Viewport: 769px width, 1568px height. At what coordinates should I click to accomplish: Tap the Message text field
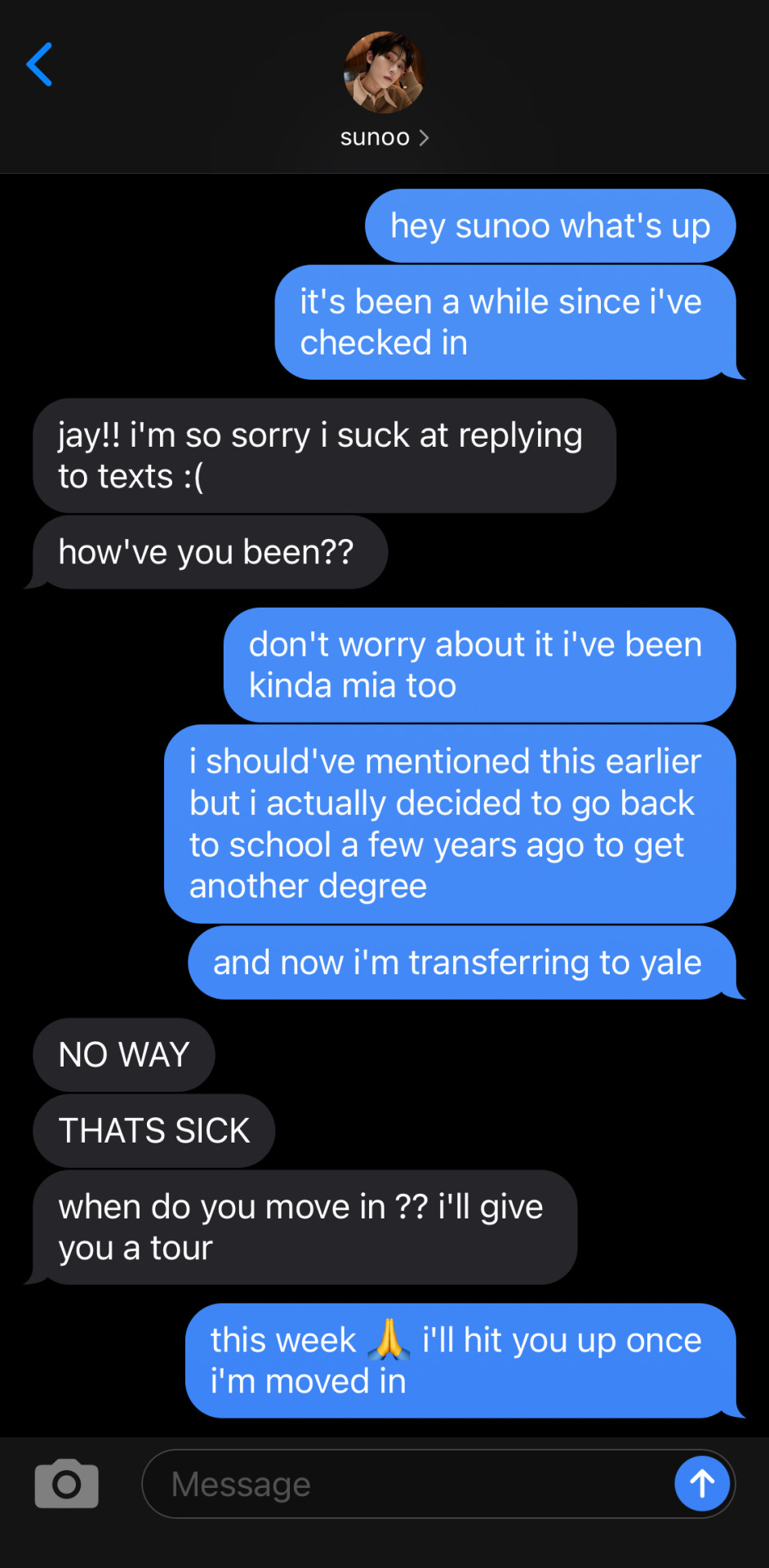408,1483
